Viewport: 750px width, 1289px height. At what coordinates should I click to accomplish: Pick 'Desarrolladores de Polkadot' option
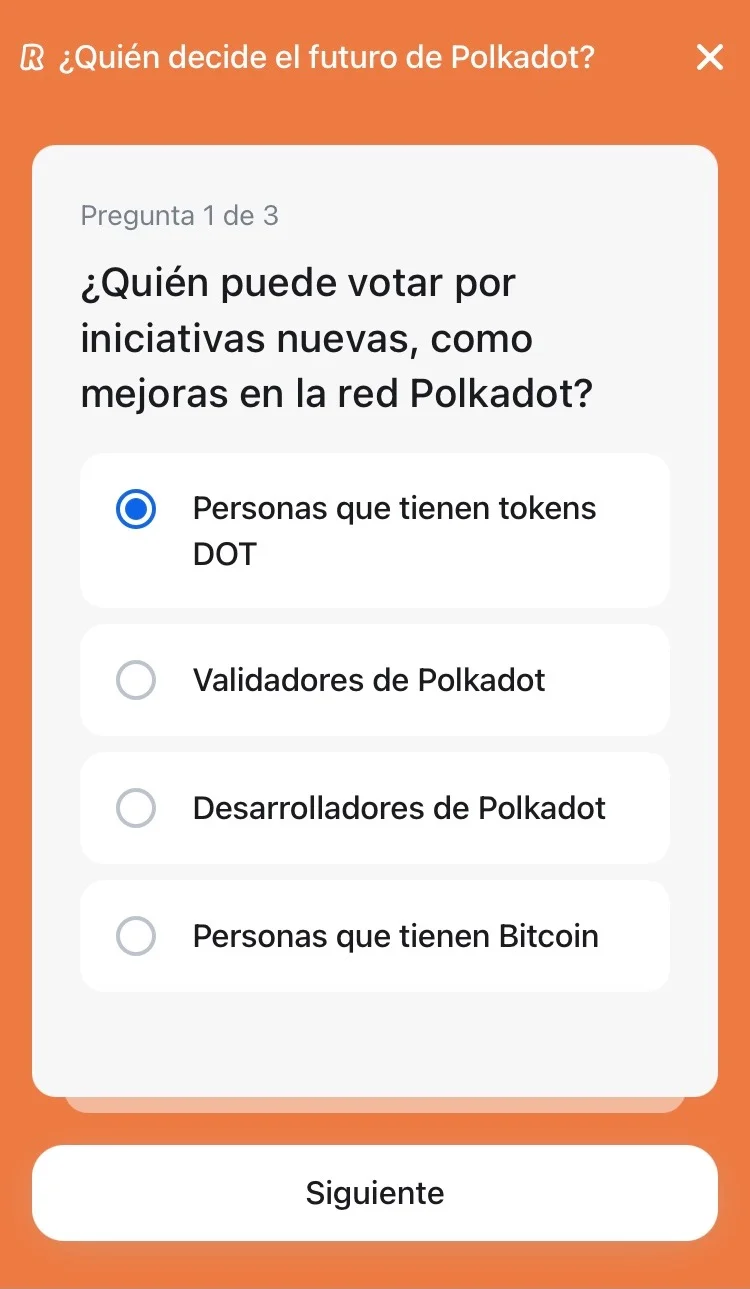tap(374, 809)
